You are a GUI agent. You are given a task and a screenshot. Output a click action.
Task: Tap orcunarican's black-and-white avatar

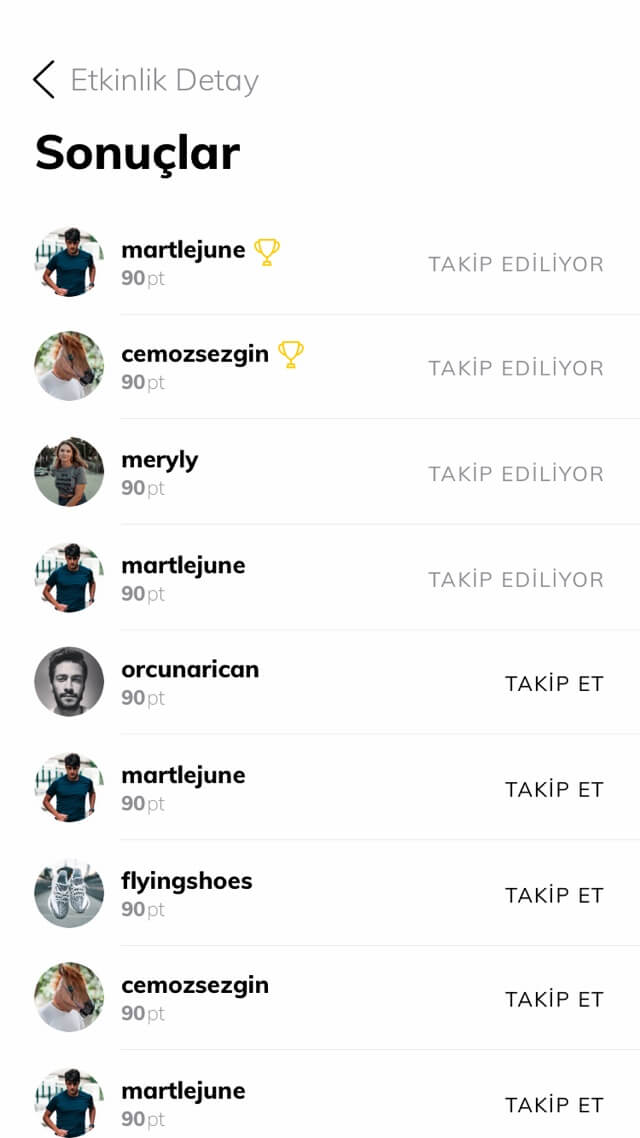69,682
